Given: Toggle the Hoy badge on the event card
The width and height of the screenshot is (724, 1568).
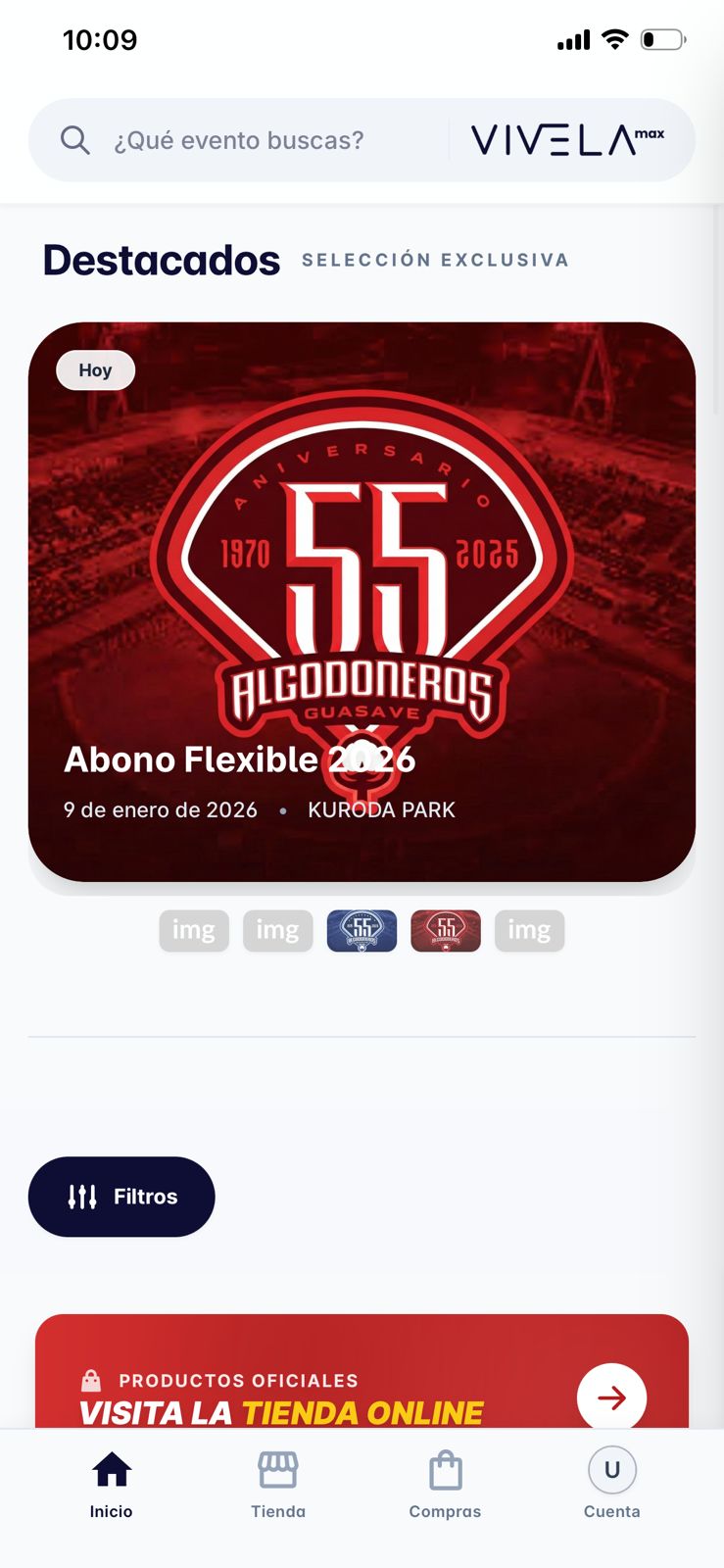Looking at the screenshot, I should 95,369.
